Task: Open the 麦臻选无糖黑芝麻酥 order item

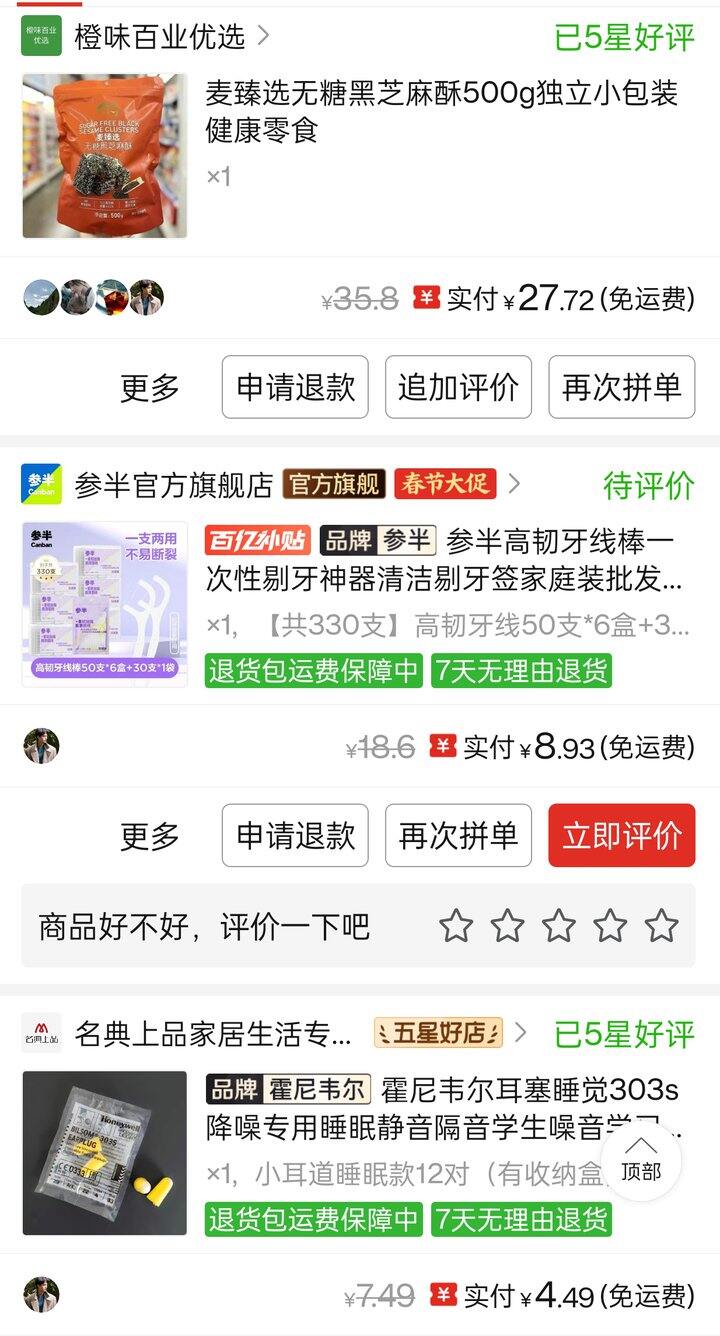Action: click(440, 112)
